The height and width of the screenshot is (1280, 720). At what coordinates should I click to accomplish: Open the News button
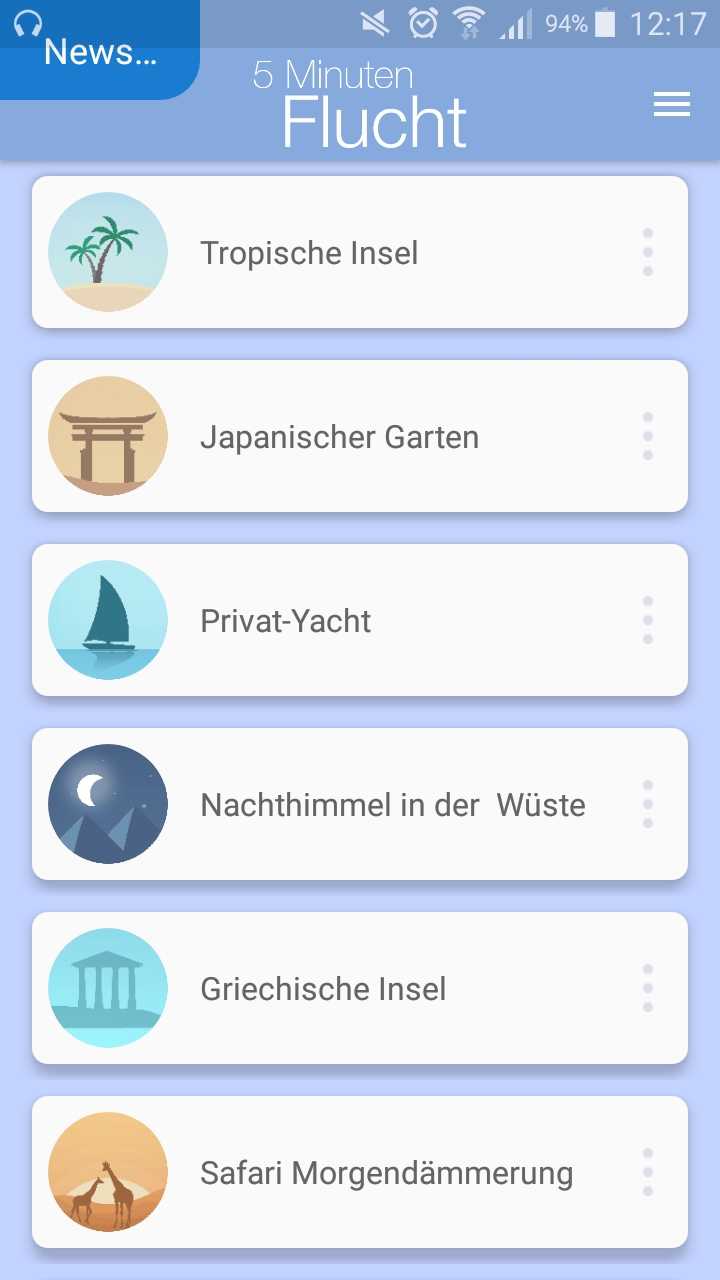pyautogui.click(x=100, y=52)
